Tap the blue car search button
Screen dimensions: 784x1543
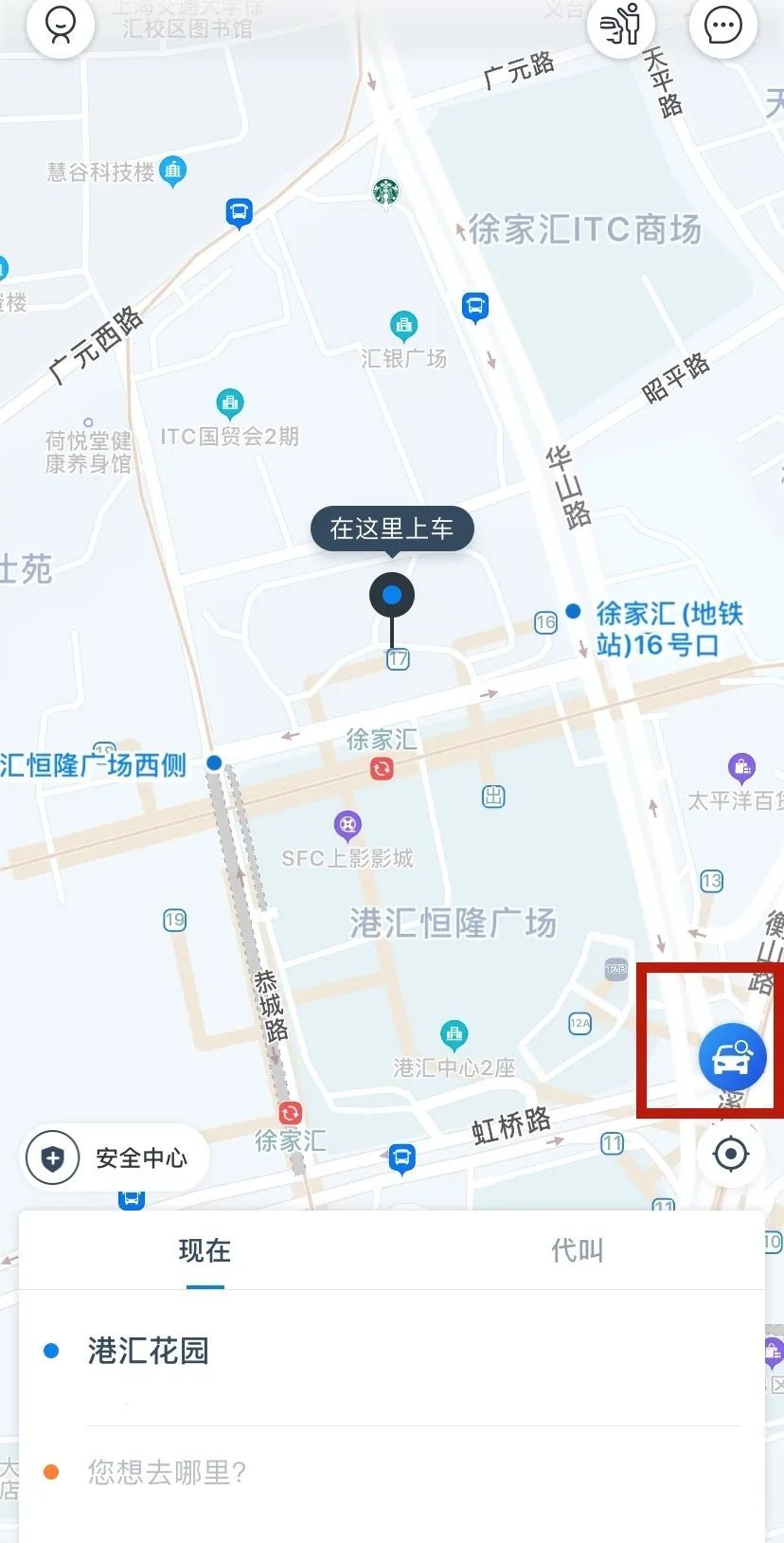point(732,1058)
